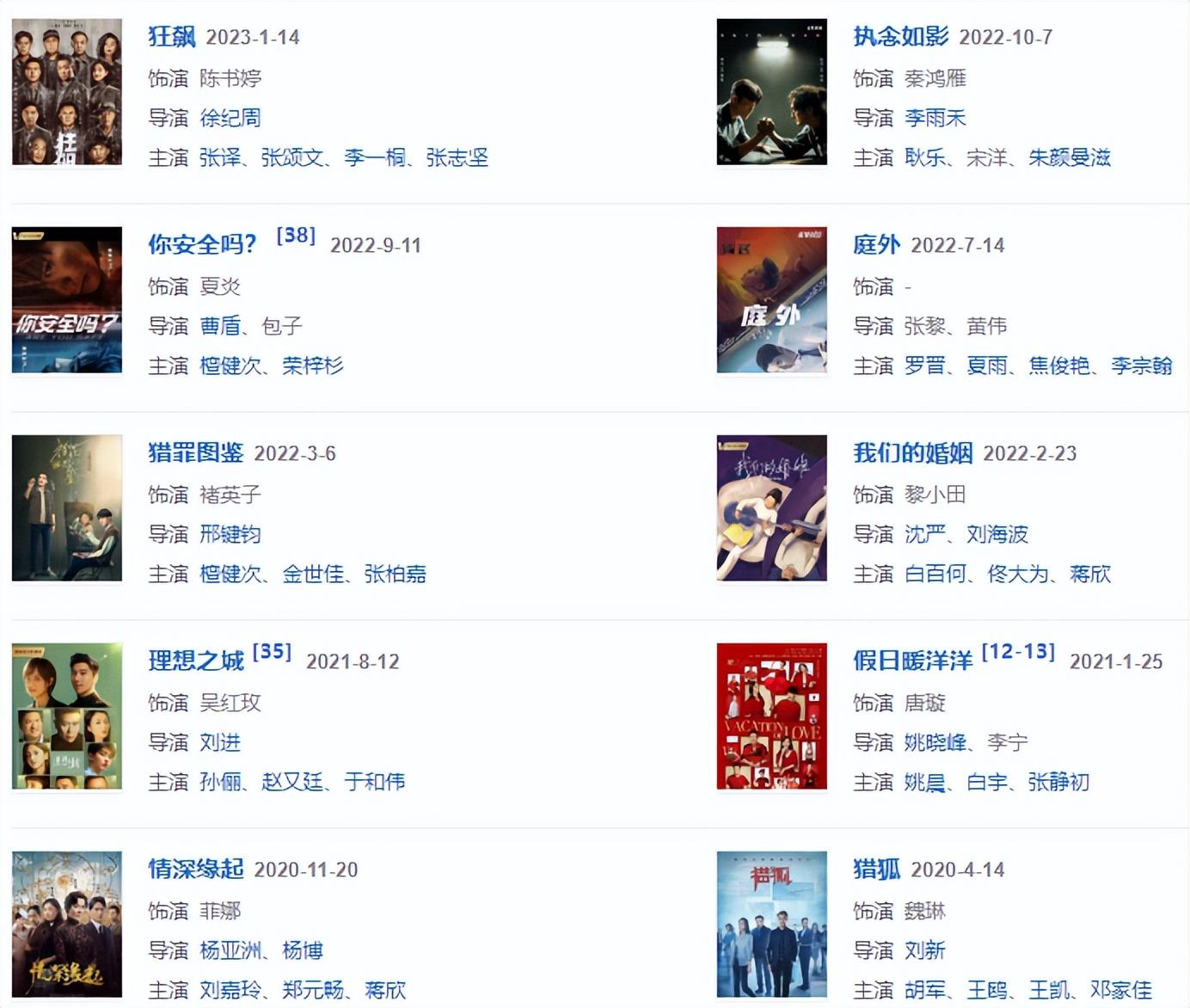Screen dimensions: 1190x1008
Task: Open director 徐纪周's page
Action: 230,118
